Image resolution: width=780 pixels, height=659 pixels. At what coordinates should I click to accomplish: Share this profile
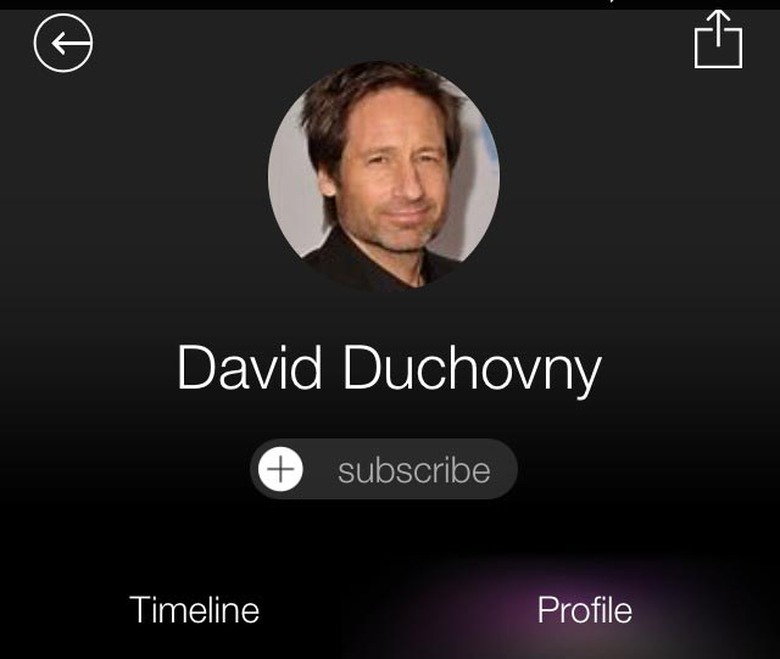[718, 40]
